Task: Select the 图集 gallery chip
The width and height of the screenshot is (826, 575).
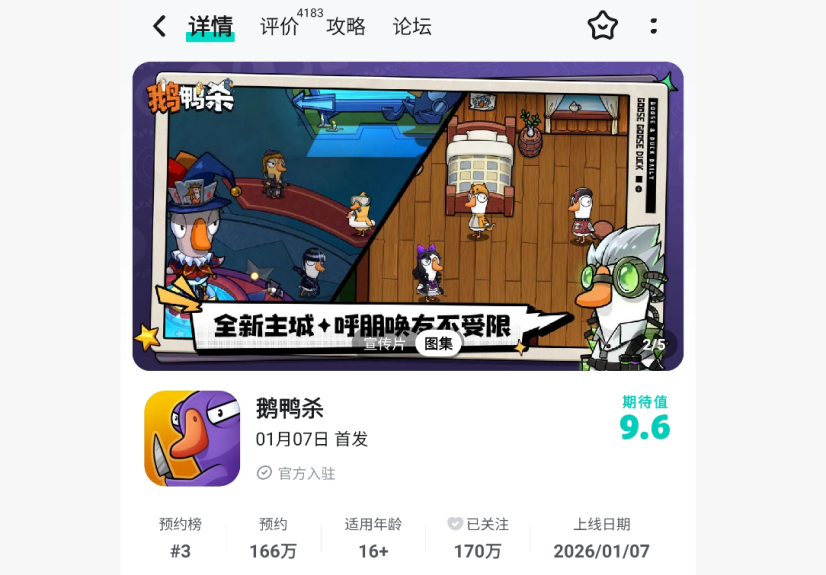Action: point(438,343)
